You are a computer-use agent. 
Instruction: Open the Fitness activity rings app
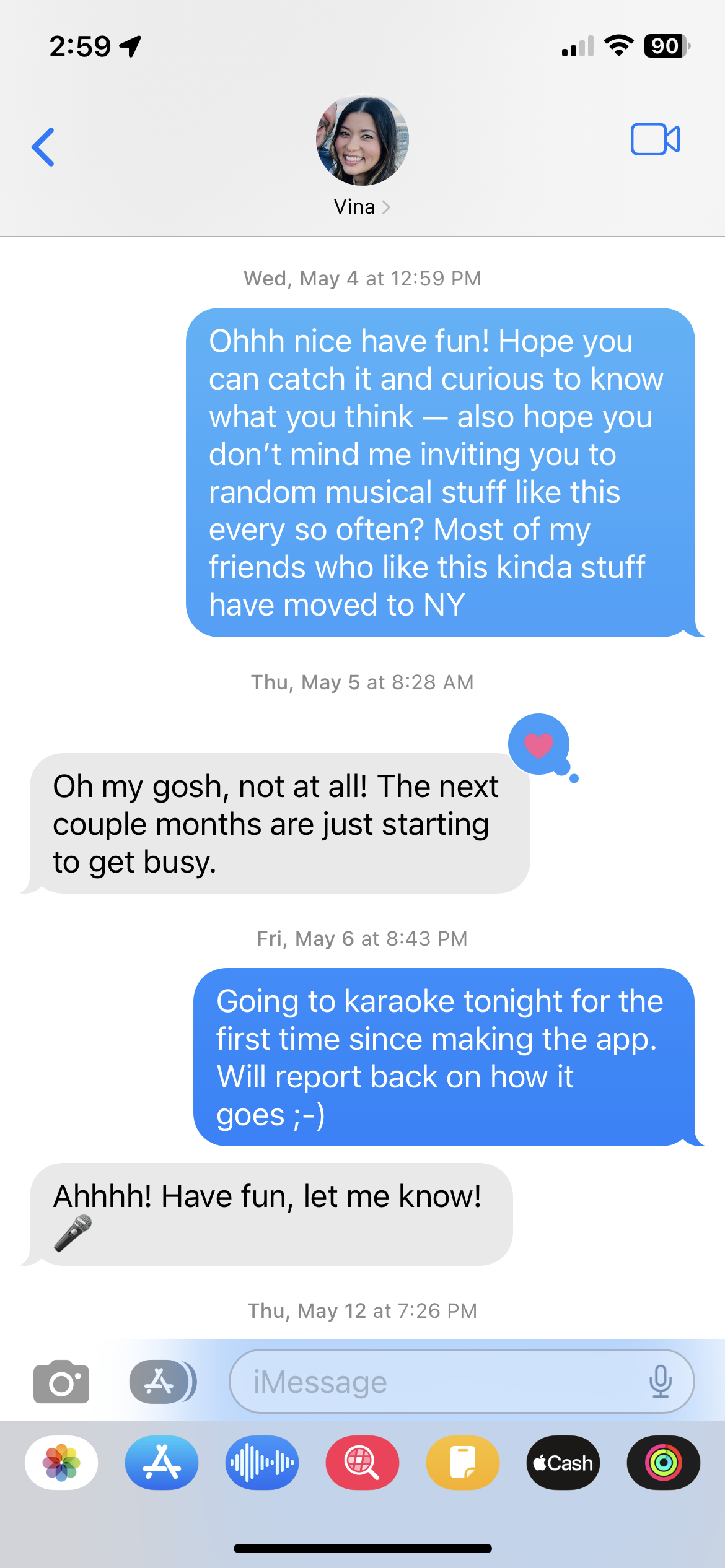coord(664,1463)
